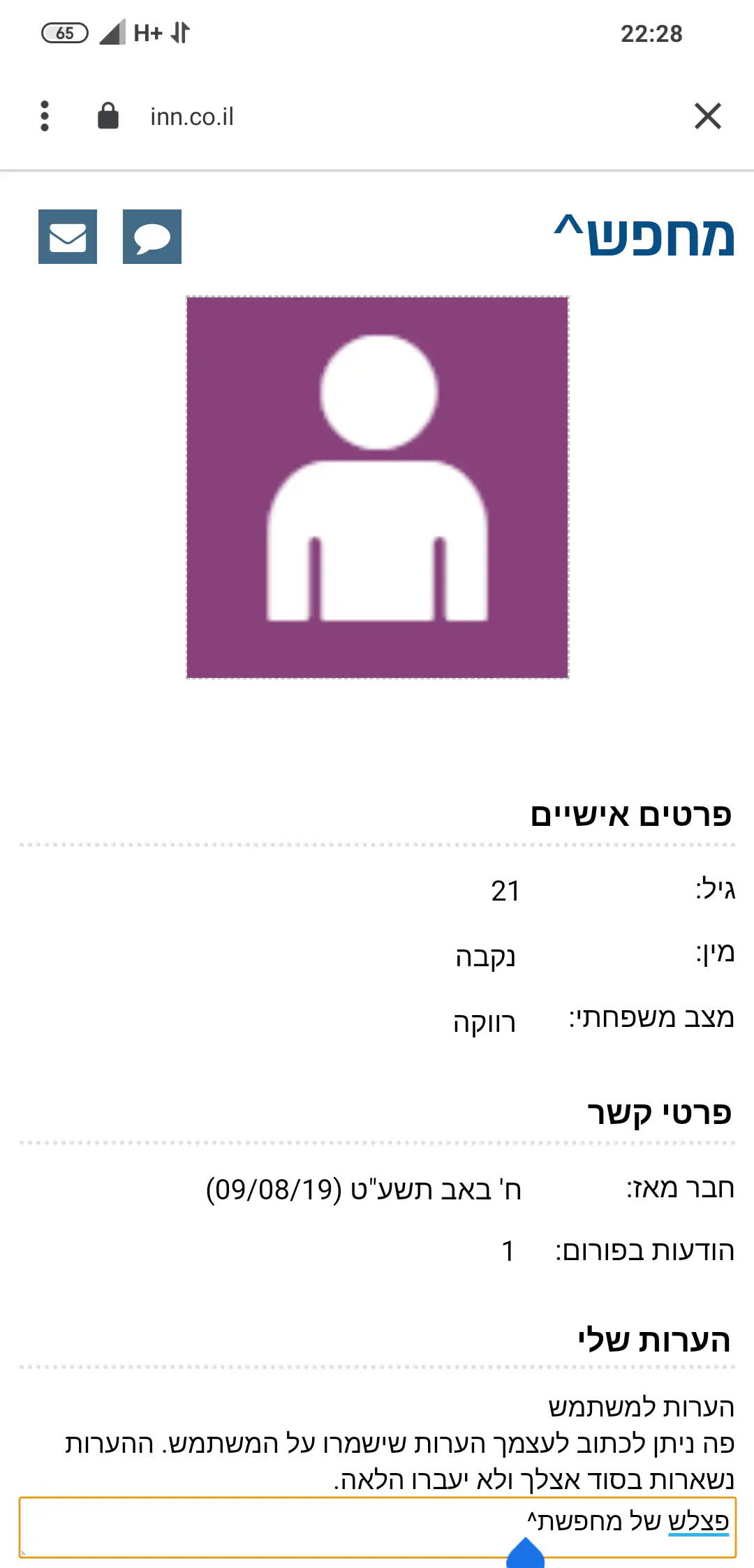Open the browser overflow menu
This screenshot has height=1568, width=754.
[x=45, y=116]
